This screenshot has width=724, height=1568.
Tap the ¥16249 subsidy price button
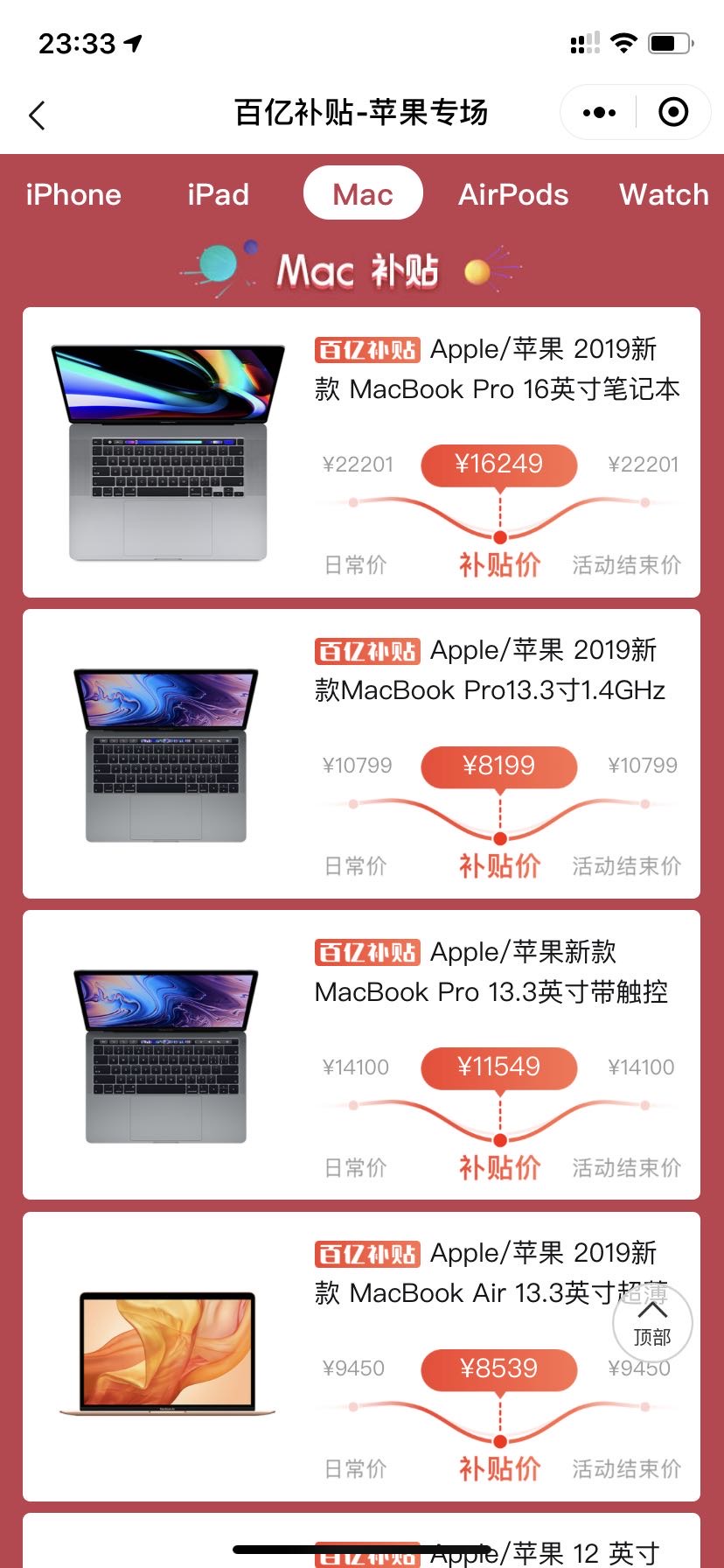click(x=498, y=465)
